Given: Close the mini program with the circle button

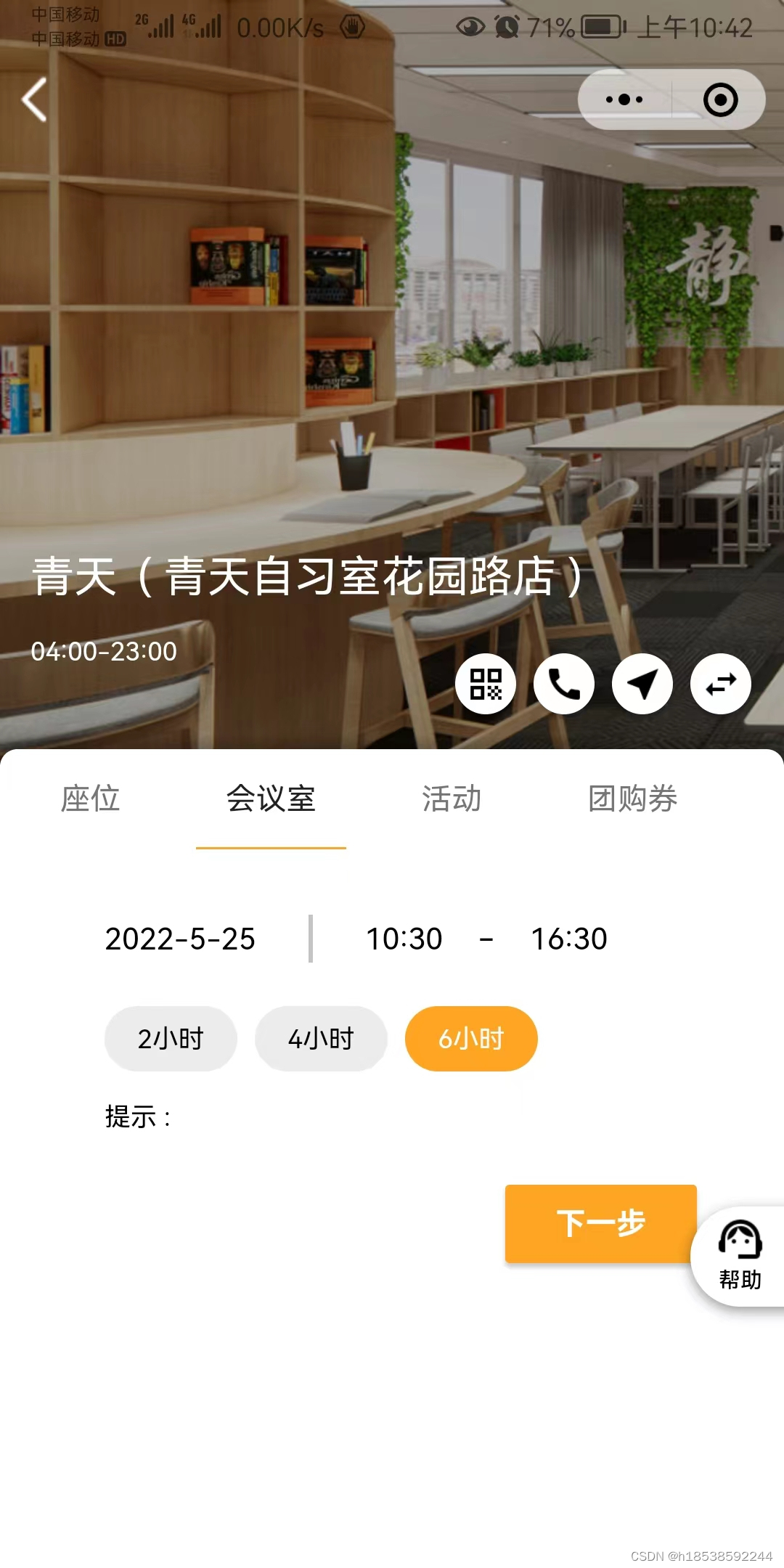Looking at the screenshot, I should [x=720, y=99].
